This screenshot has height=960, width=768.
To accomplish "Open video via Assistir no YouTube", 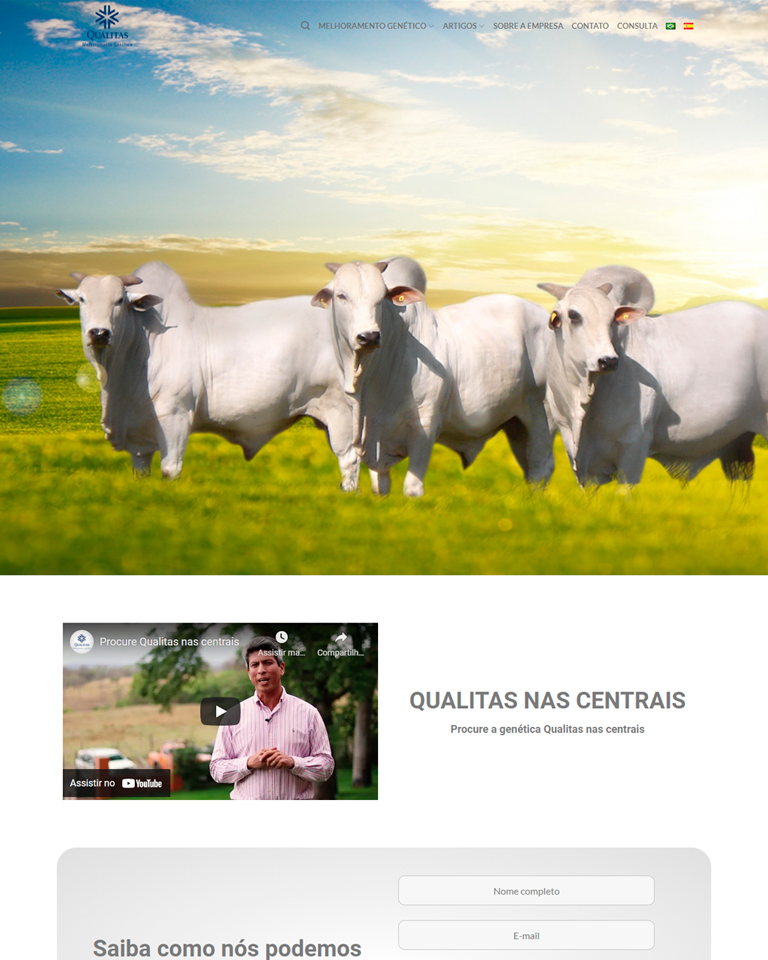I will pyautogui.click(x=116, y=783).
